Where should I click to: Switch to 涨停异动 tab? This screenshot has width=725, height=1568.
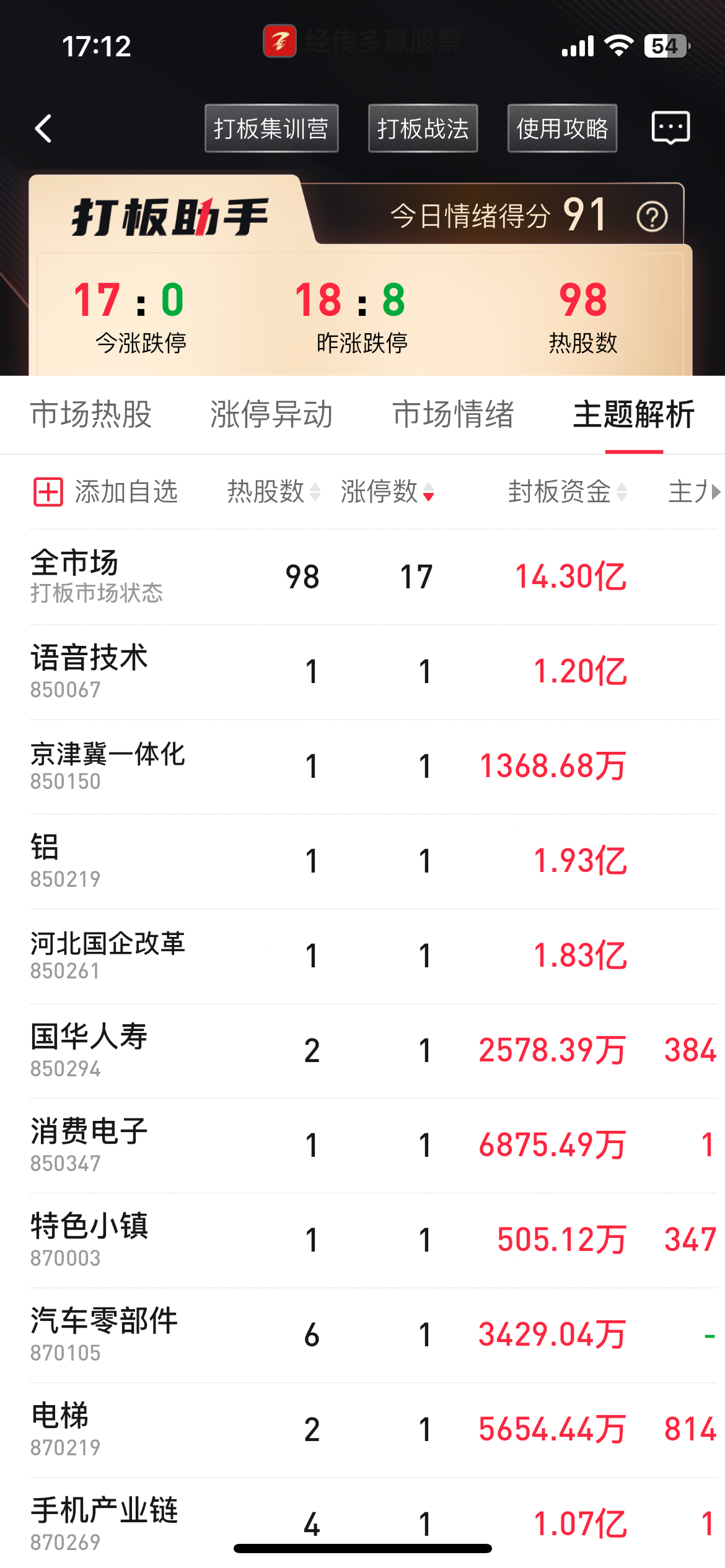tap(271, 414)
